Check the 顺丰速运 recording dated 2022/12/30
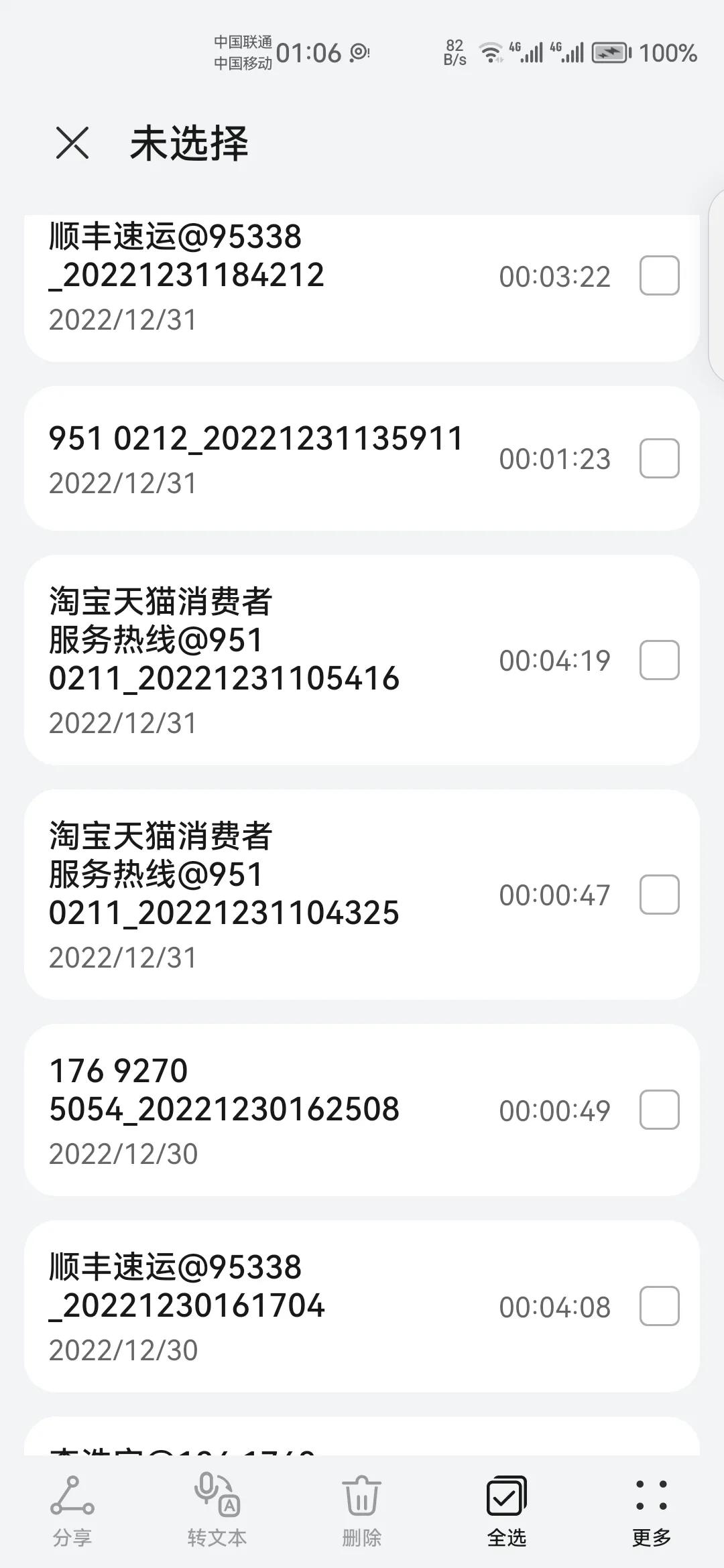Screen dimensions: 724x1568 click(660, 1305)
